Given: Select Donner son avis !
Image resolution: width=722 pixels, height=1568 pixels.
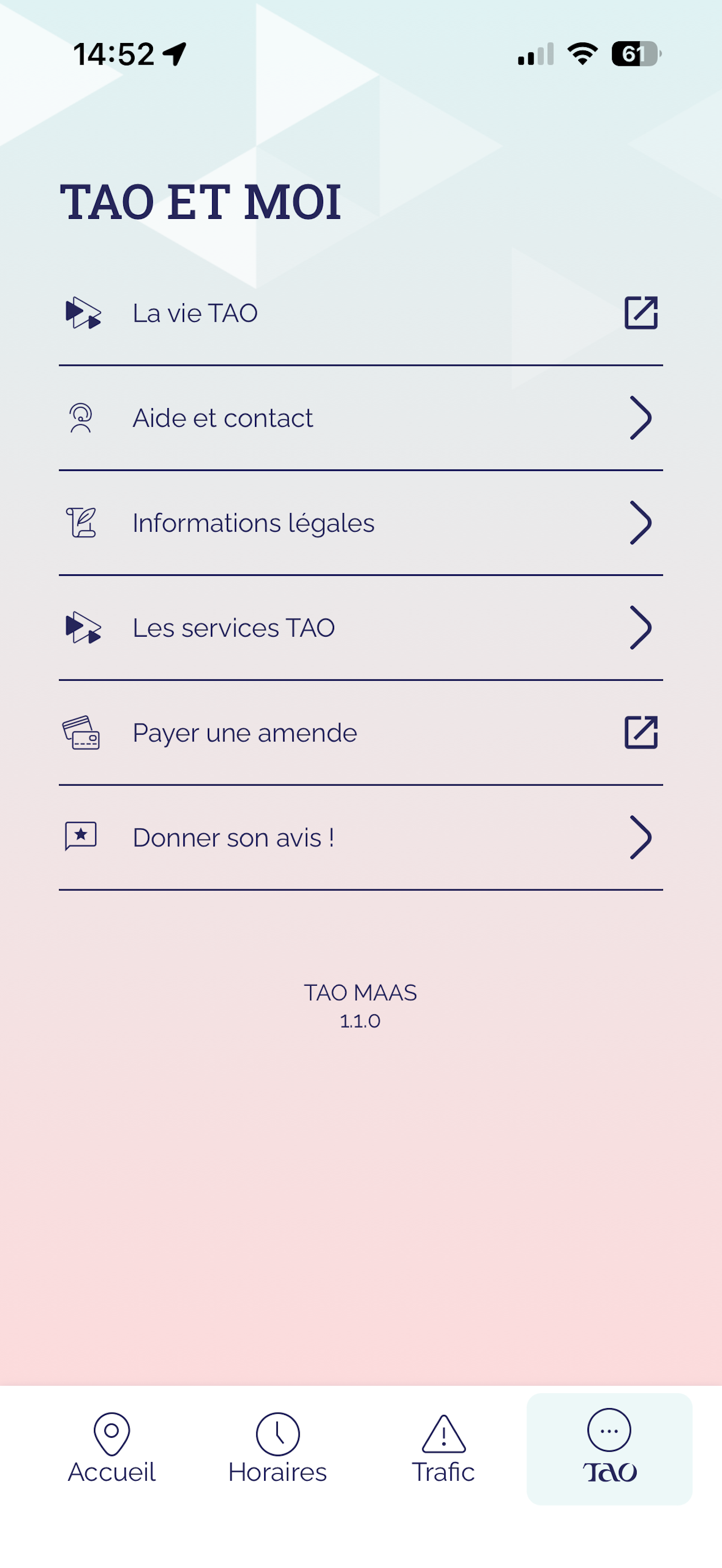Looking at the screenshot, I should coord(360,837).
